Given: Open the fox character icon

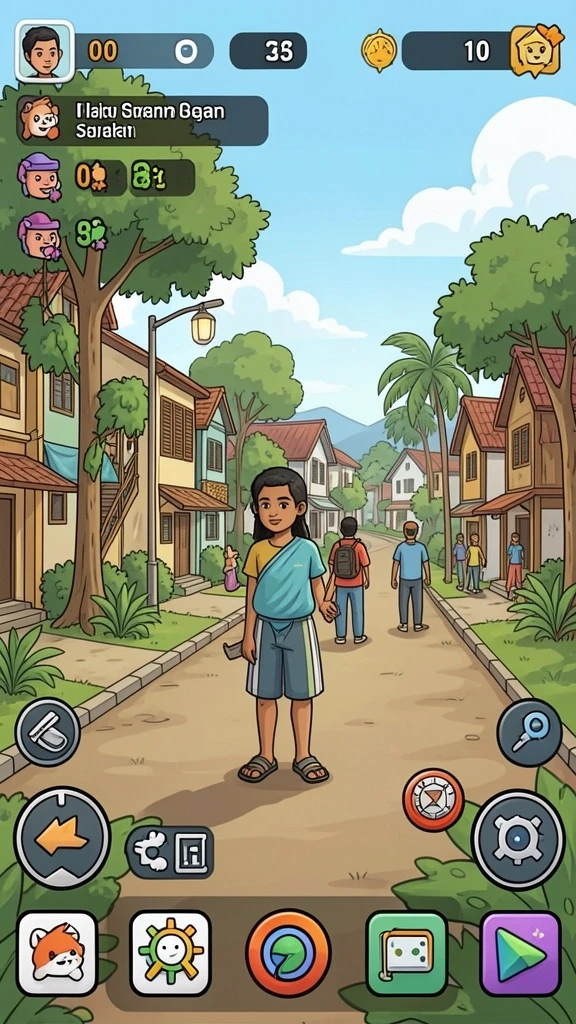Looking at the screenshot, I should pos(57,953).
